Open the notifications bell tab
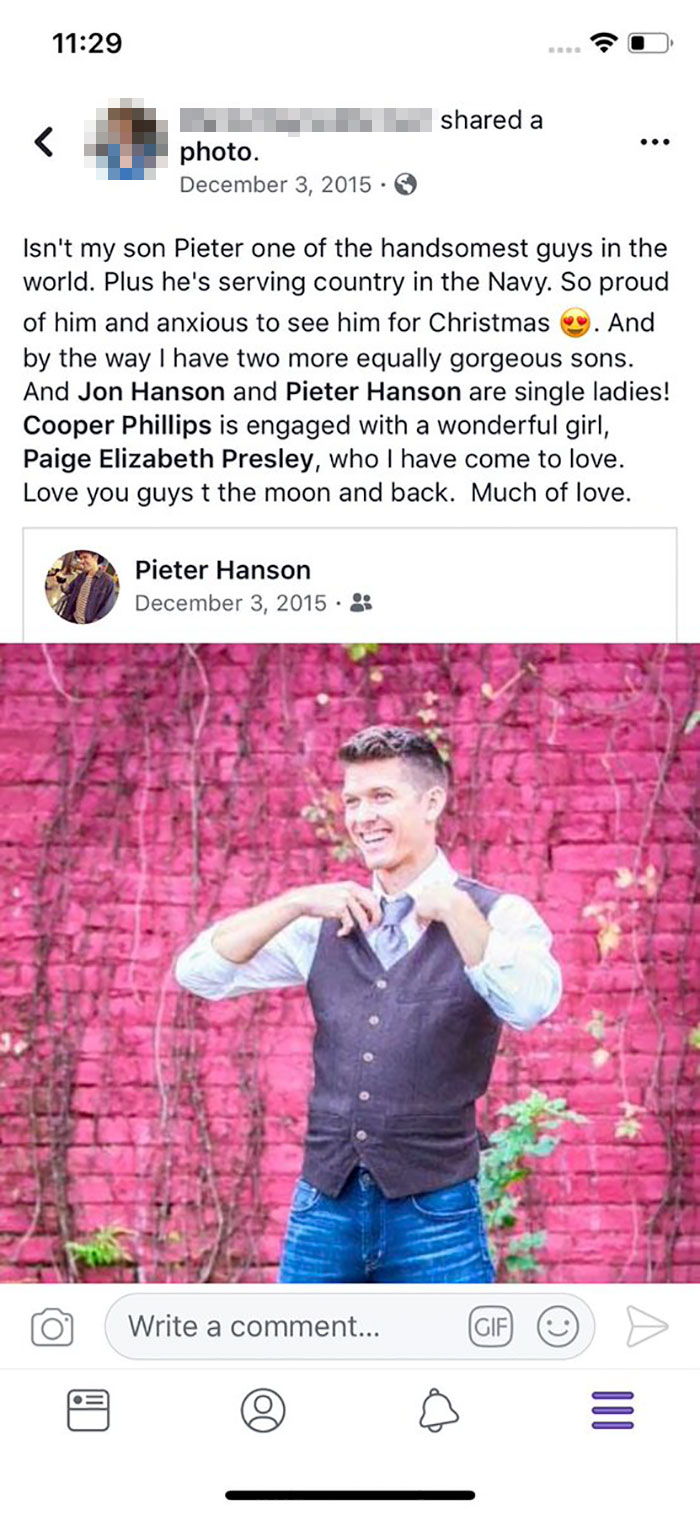This screenshot has width=700, height=1515. (438, 1410)
